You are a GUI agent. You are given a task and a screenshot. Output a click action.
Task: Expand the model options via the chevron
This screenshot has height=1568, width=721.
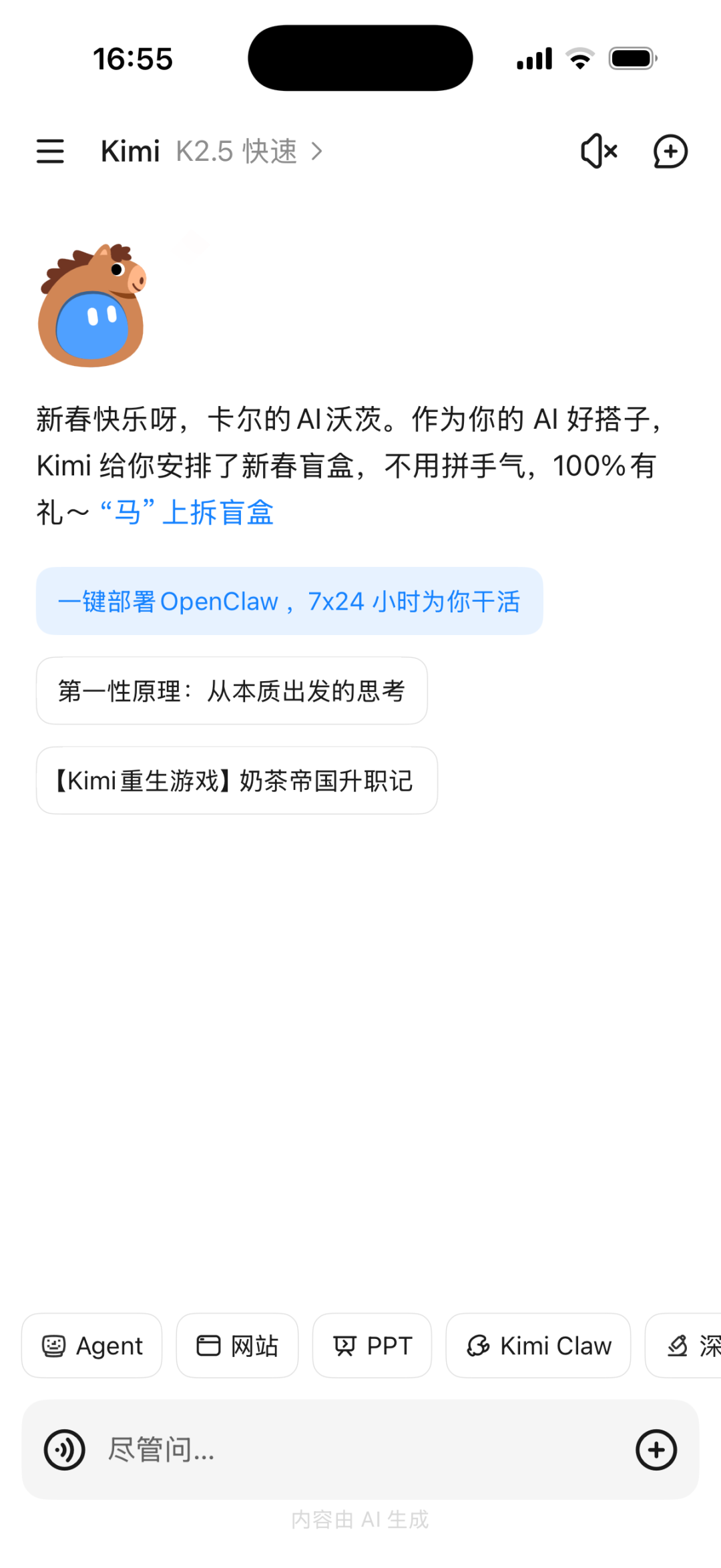click(316, 152)
